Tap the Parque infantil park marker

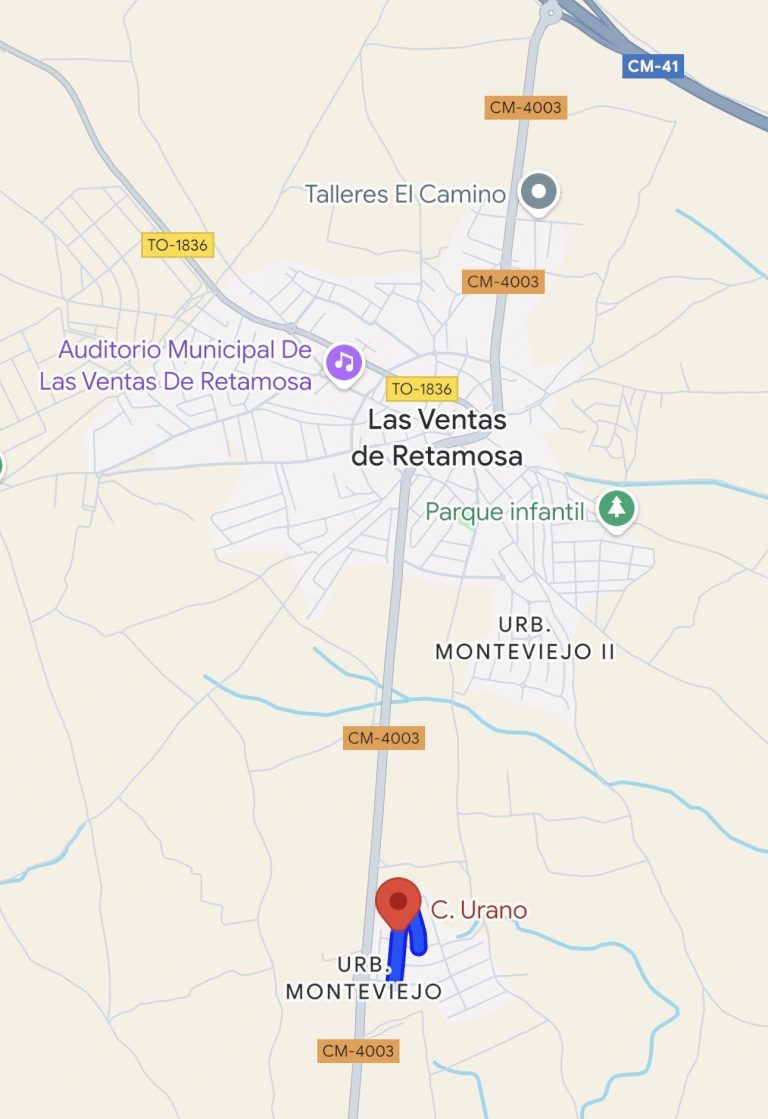616,508
